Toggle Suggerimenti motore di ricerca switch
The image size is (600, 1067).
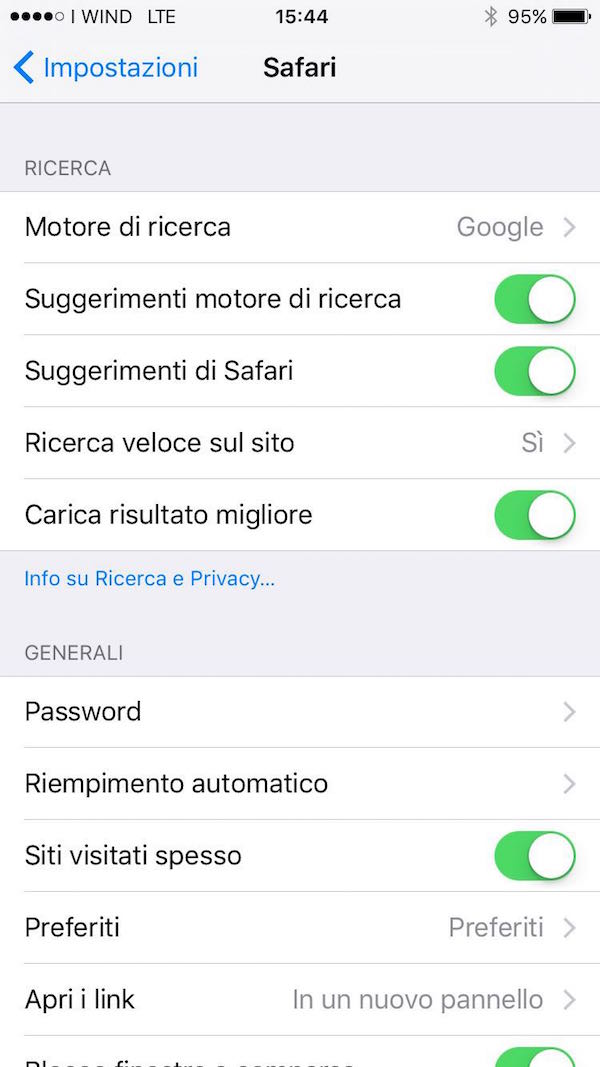[x=535, y=299]
